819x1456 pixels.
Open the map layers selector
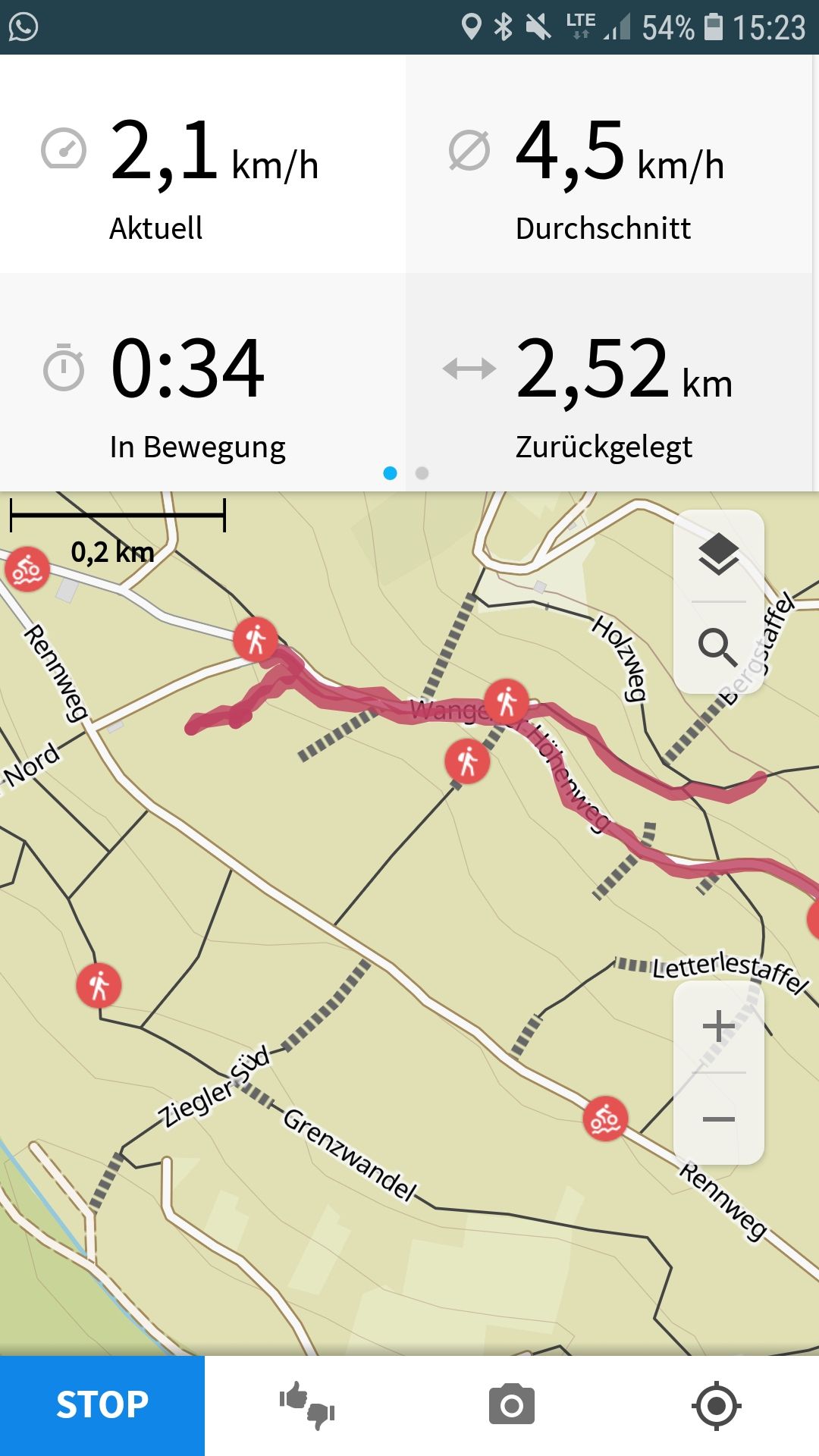pyautogui.click(x=718, y=555)
